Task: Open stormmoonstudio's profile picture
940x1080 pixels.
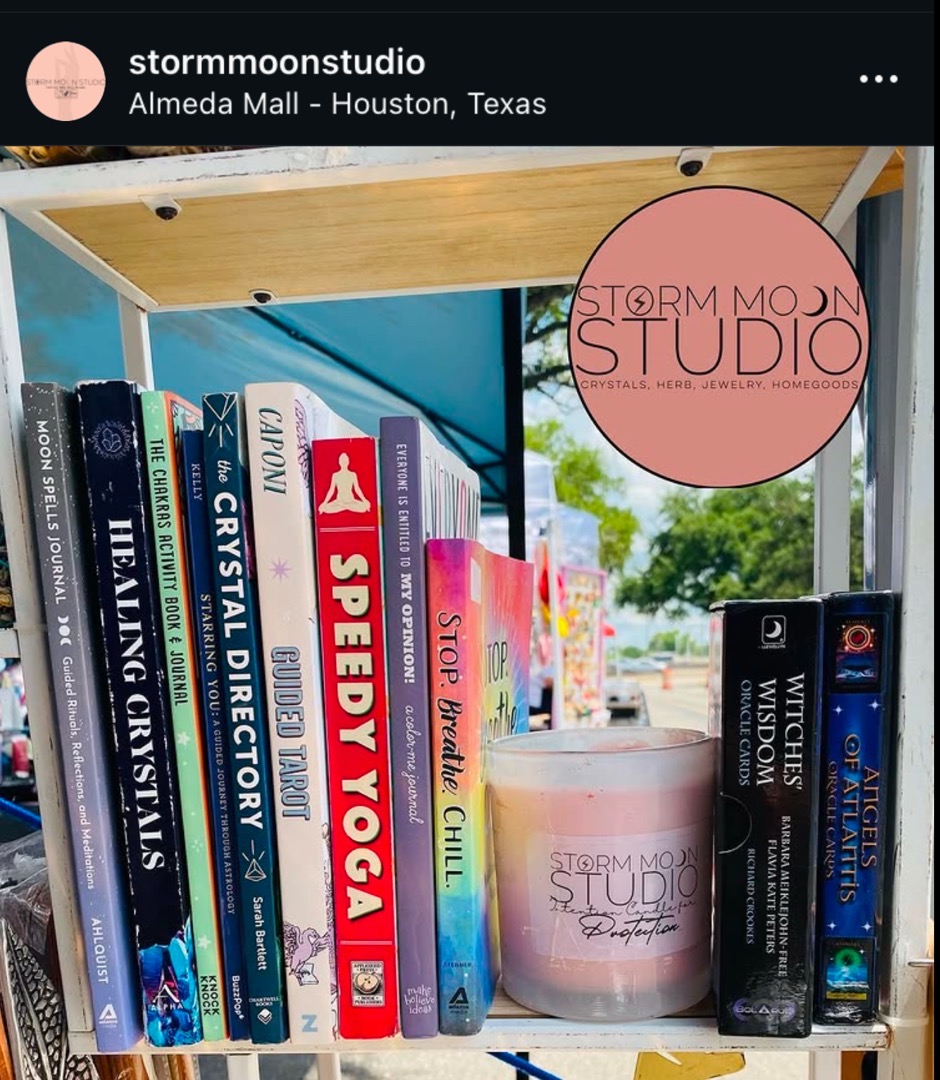Action: 66,81
